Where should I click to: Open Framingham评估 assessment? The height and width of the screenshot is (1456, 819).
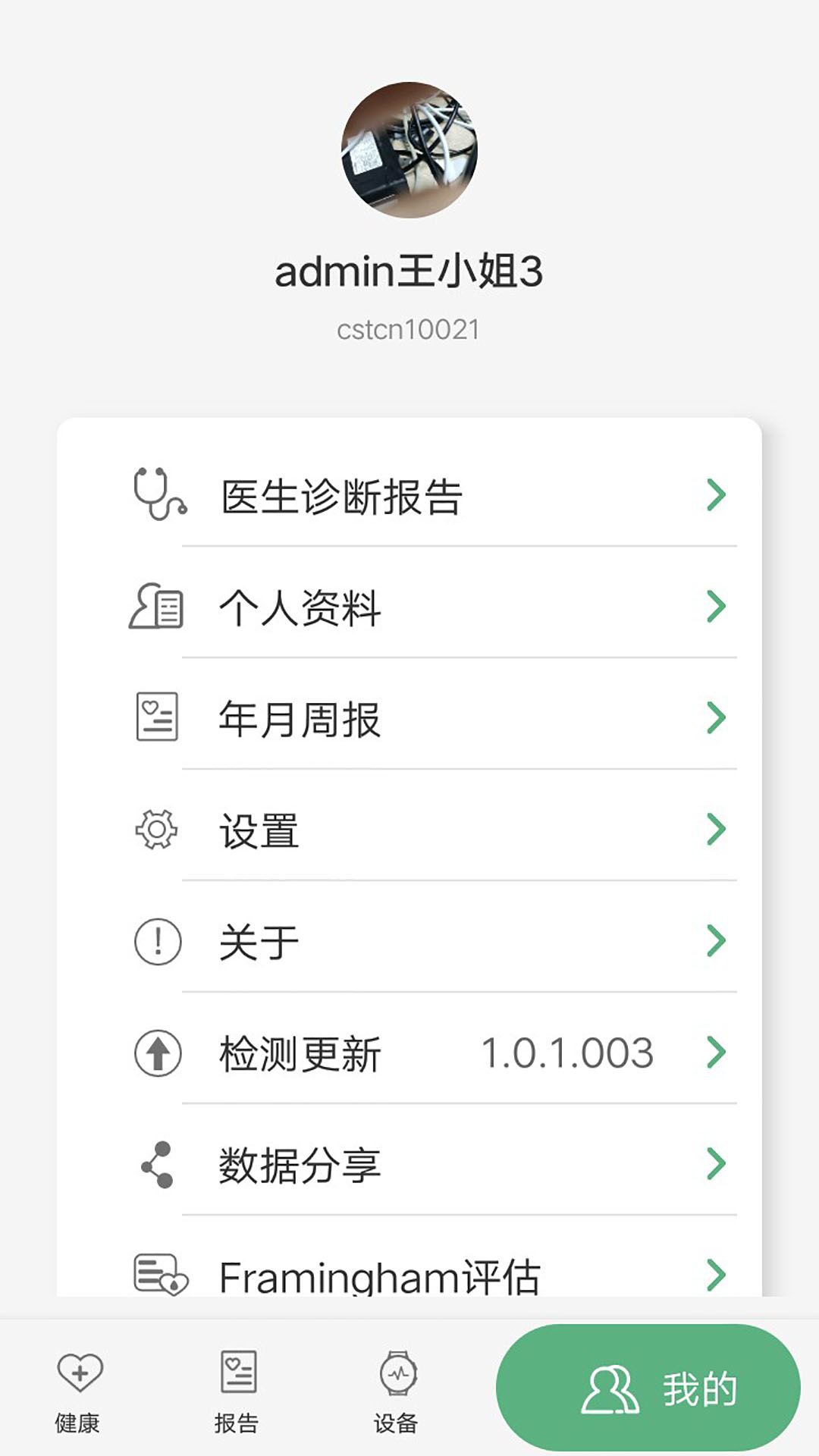click(x=409, y=1274)
